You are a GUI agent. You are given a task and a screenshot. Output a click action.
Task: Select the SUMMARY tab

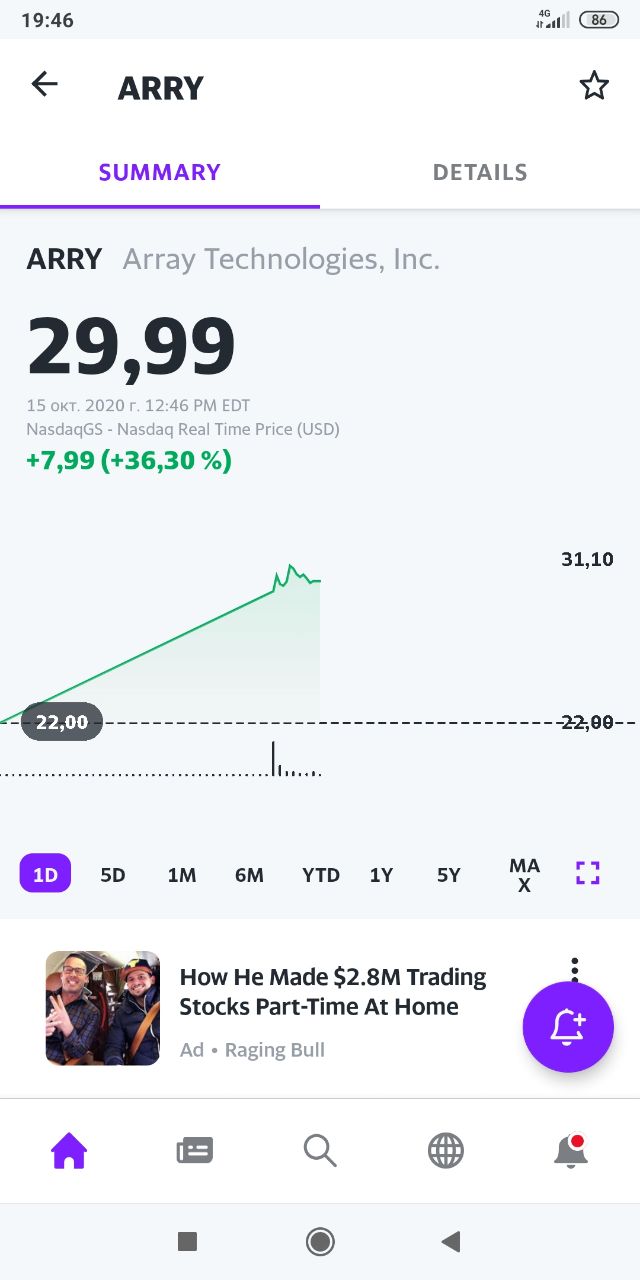click(x=160, y=172)
